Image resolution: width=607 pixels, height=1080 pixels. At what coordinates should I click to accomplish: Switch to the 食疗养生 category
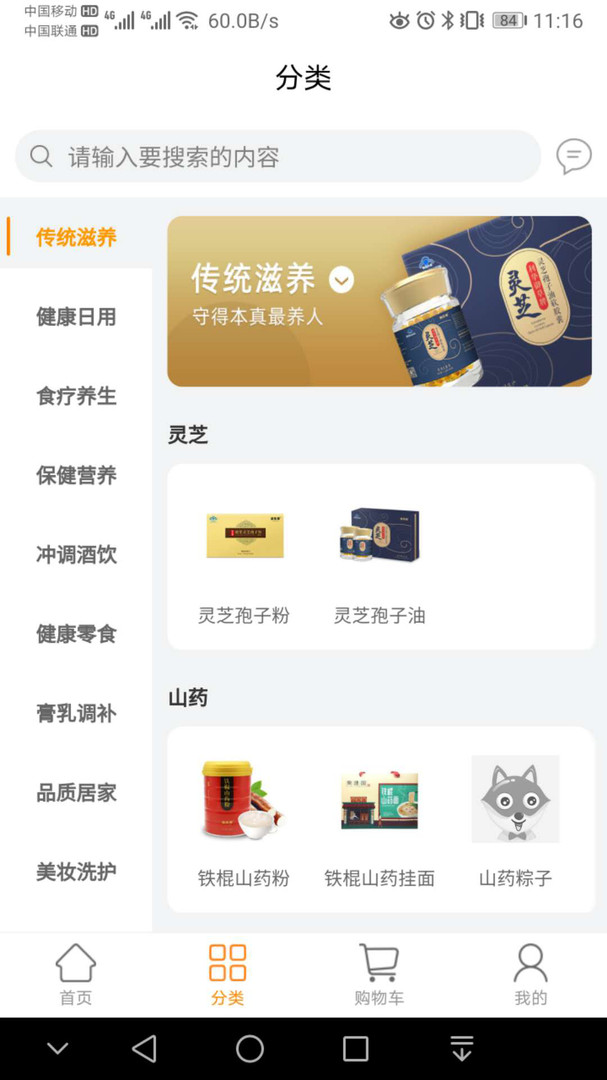[x=76, y=396]
